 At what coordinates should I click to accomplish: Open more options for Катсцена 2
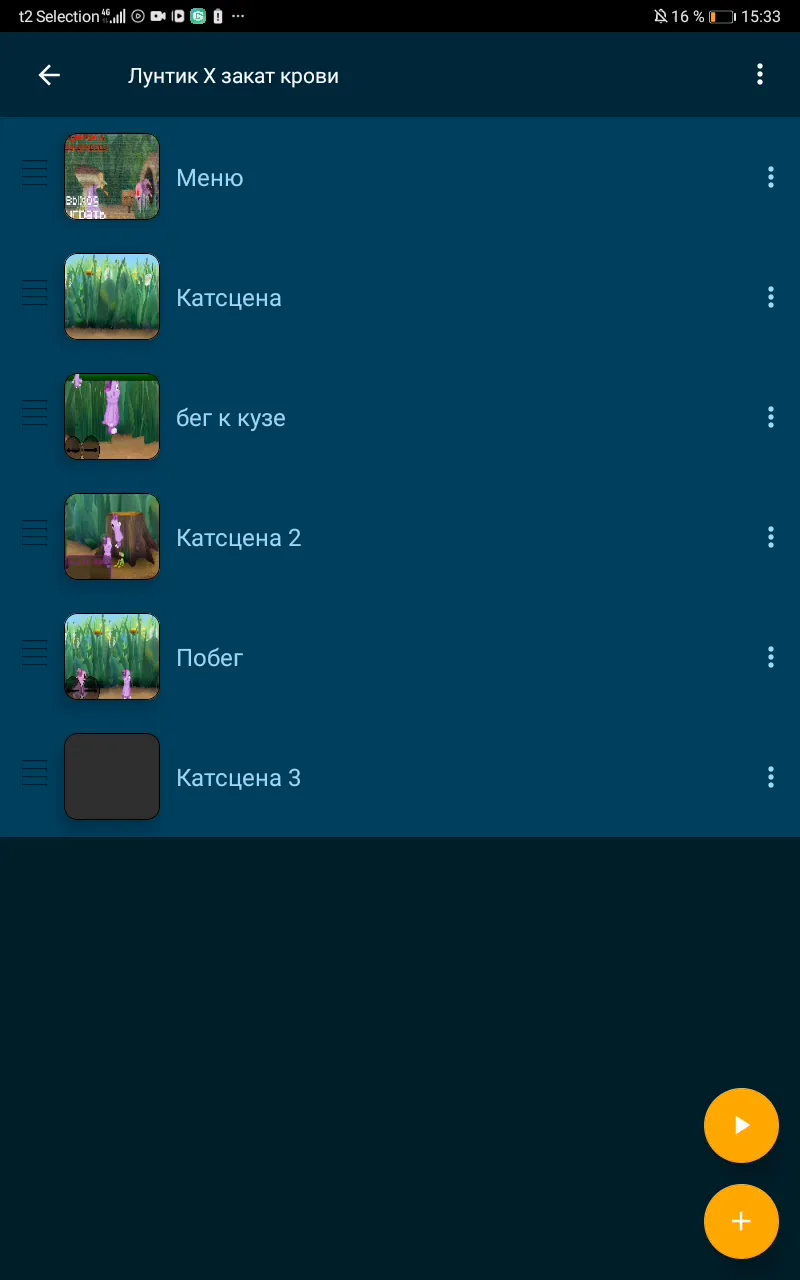(770, 537)
